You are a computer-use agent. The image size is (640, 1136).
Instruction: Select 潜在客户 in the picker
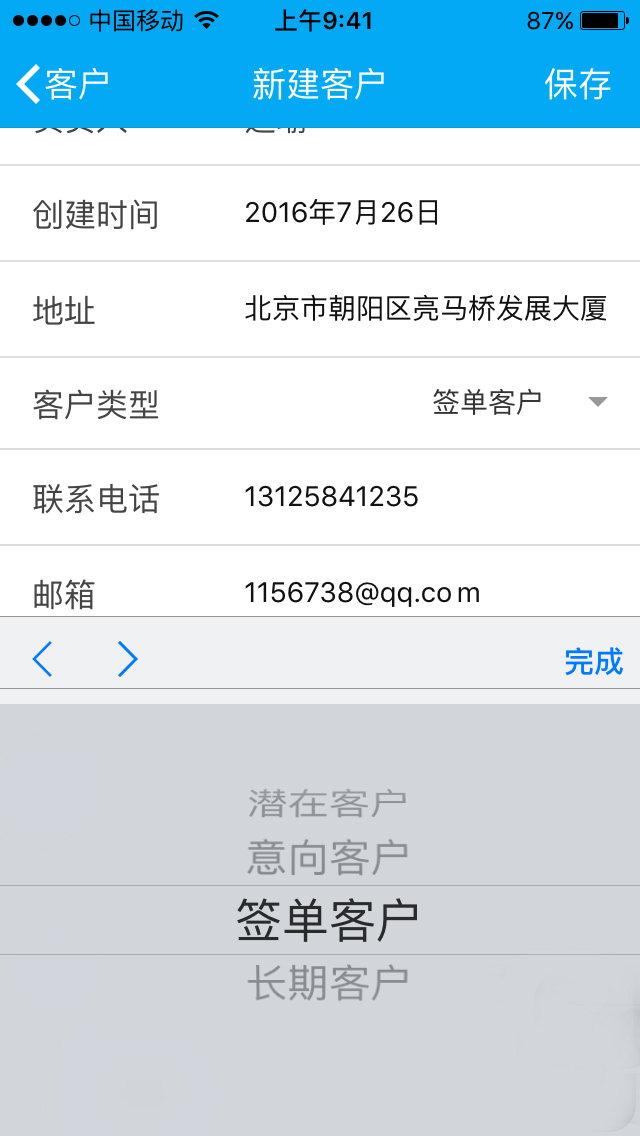[x=327, y=802]
